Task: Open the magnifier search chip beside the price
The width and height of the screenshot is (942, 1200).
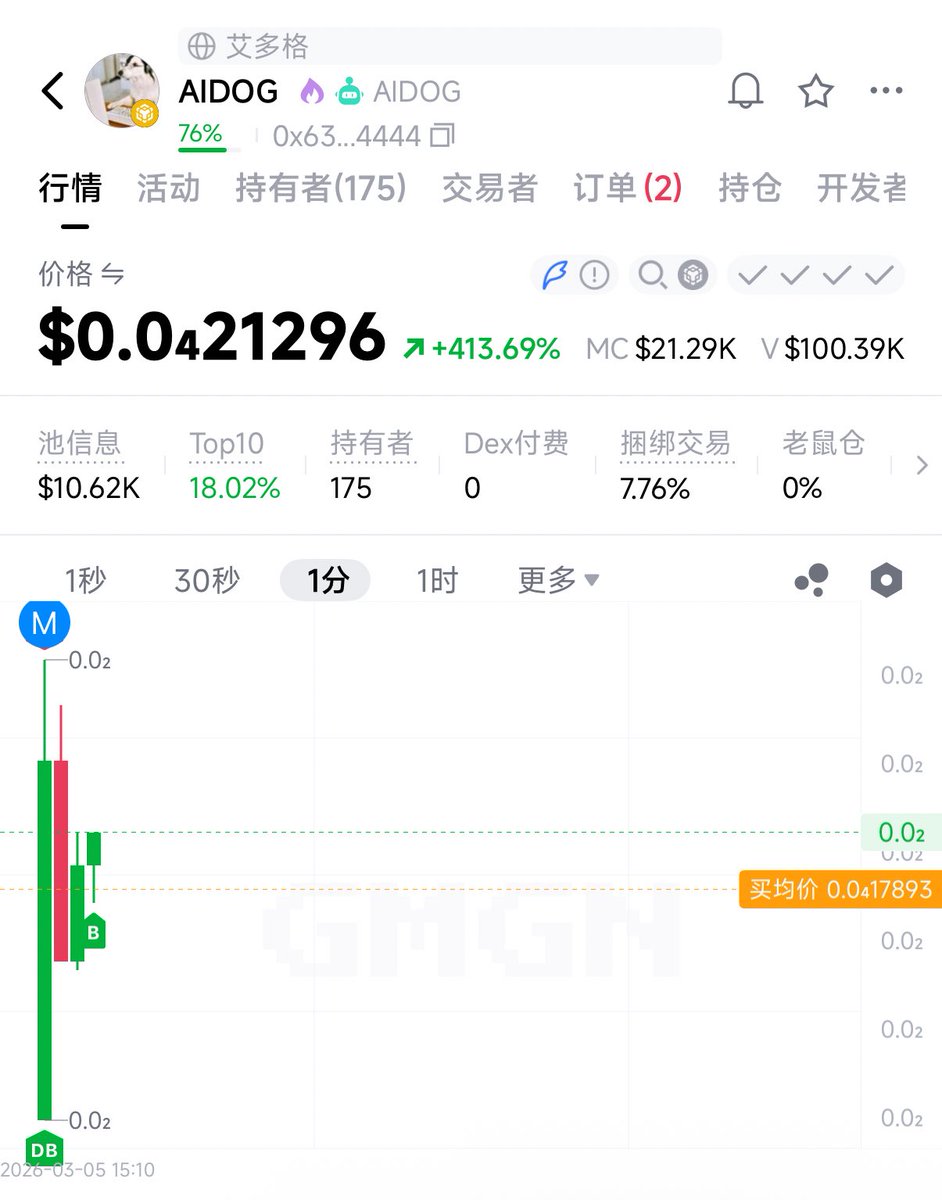Action: [653, 275]
